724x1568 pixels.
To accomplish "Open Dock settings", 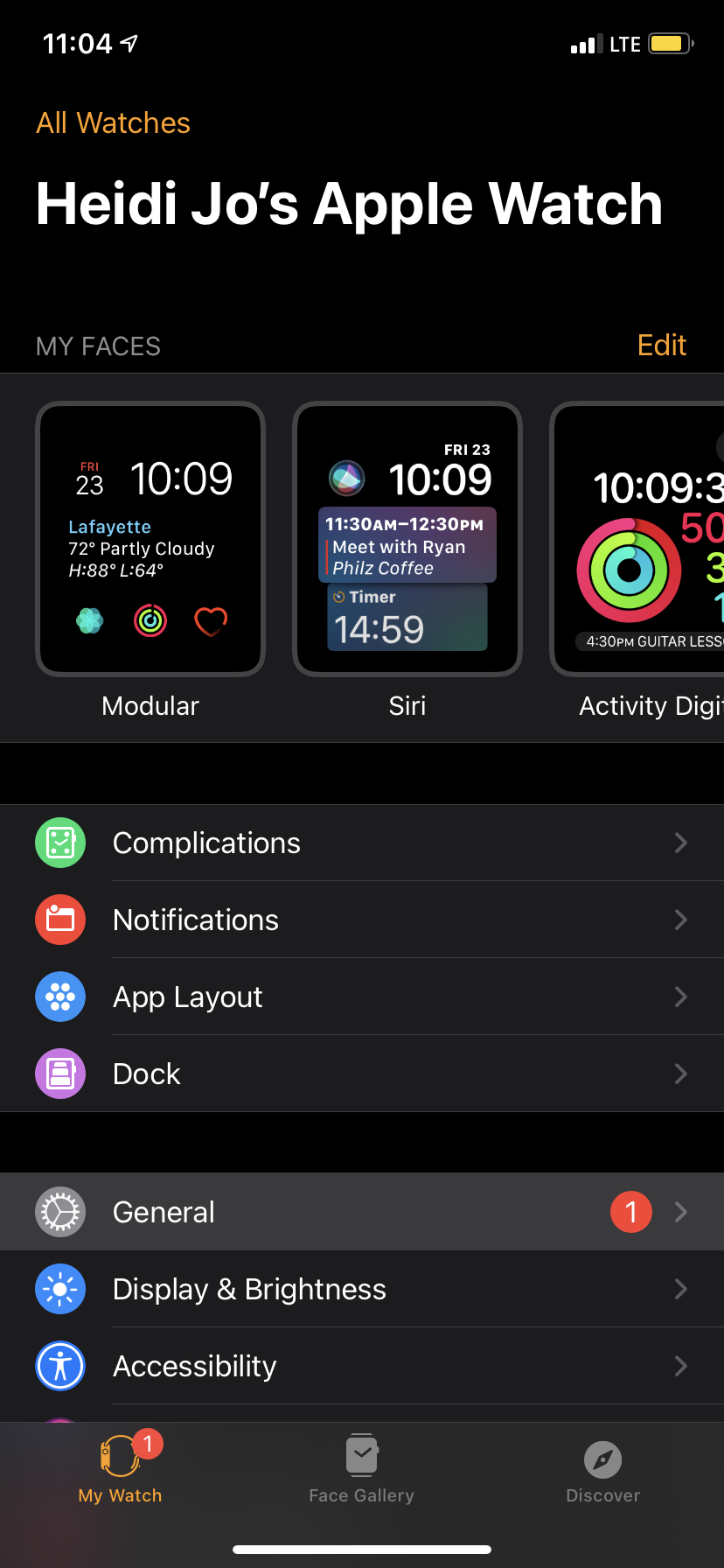I will point(362,1074).
